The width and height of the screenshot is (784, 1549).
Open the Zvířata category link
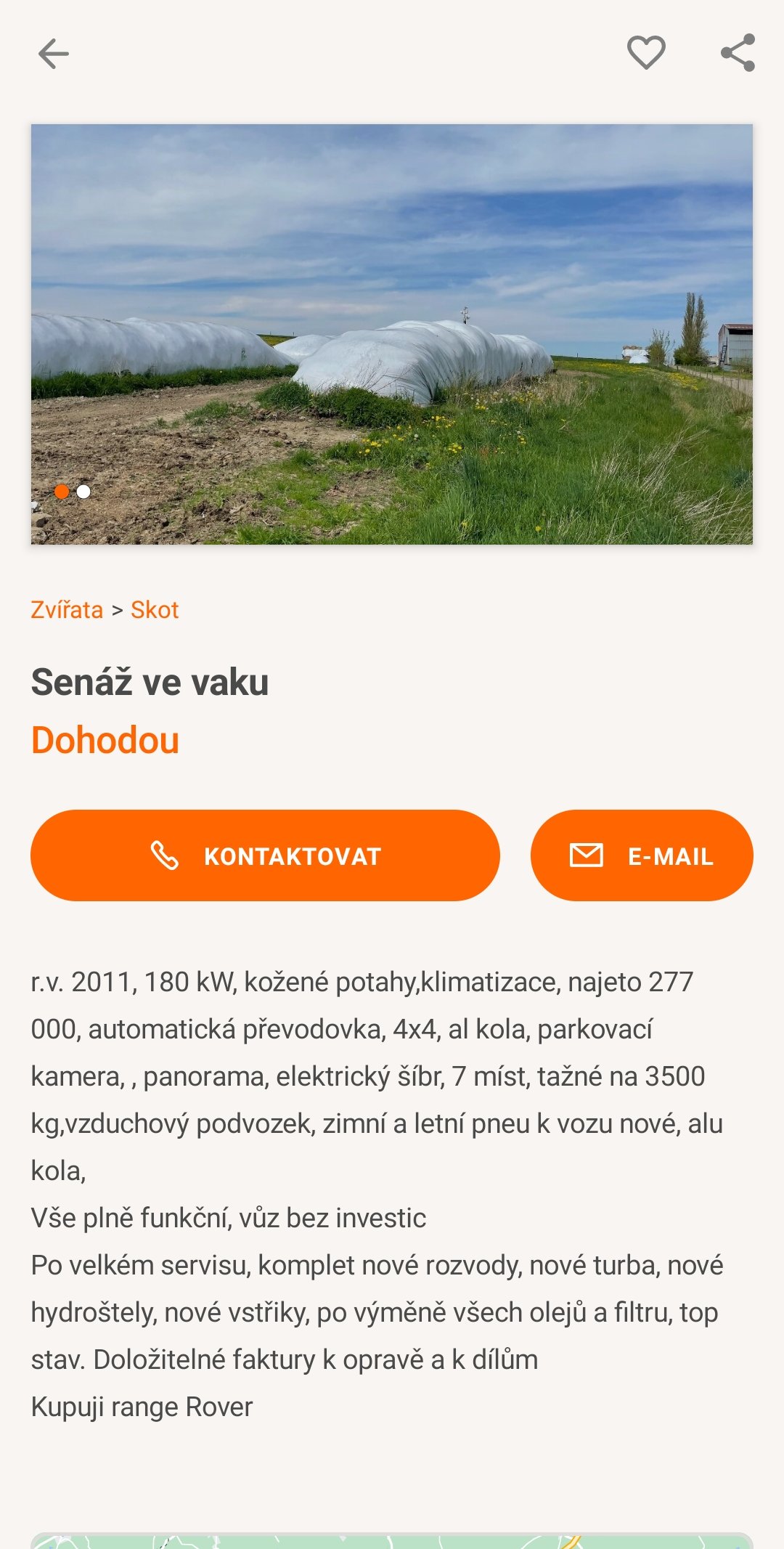(67, 610)
